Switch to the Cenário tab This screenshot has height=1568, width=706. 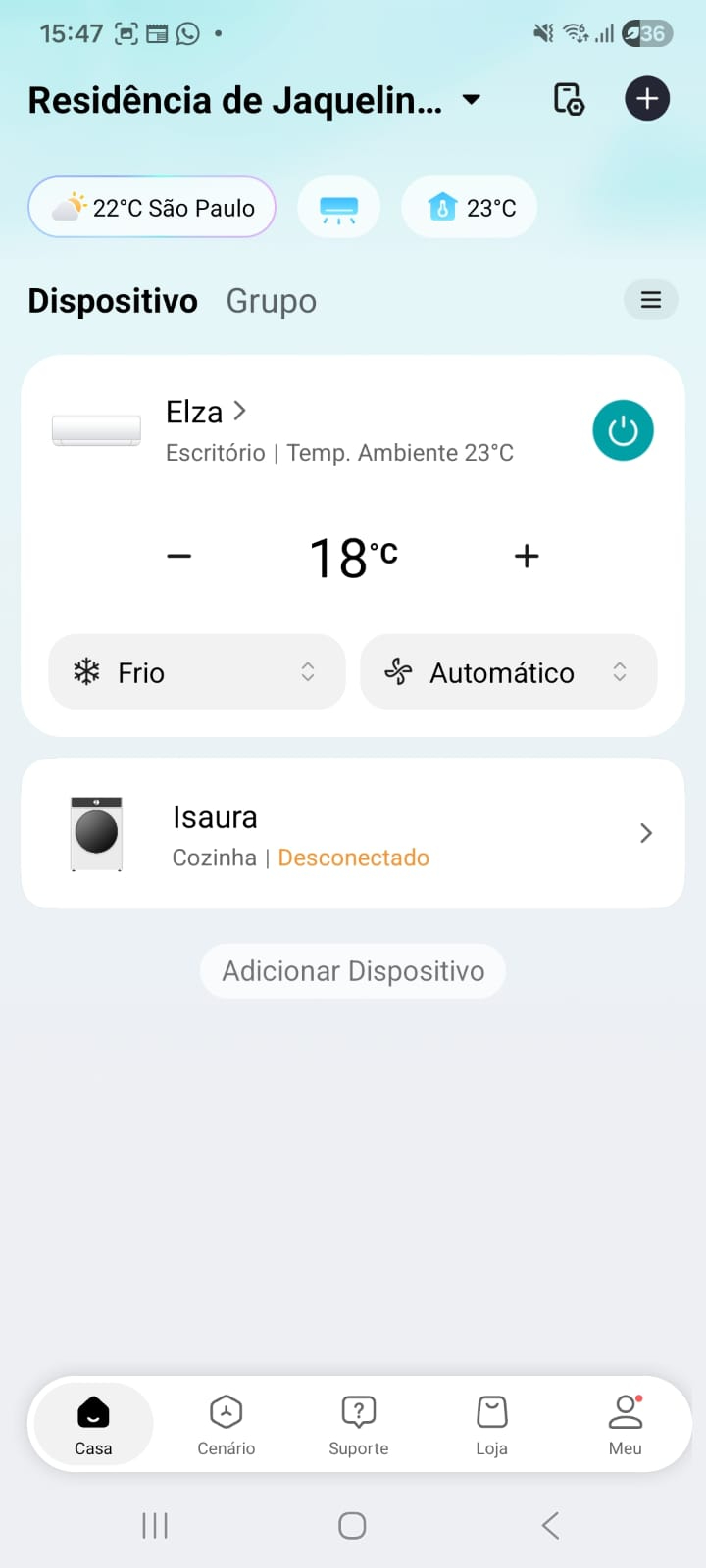click(227, 1425)
